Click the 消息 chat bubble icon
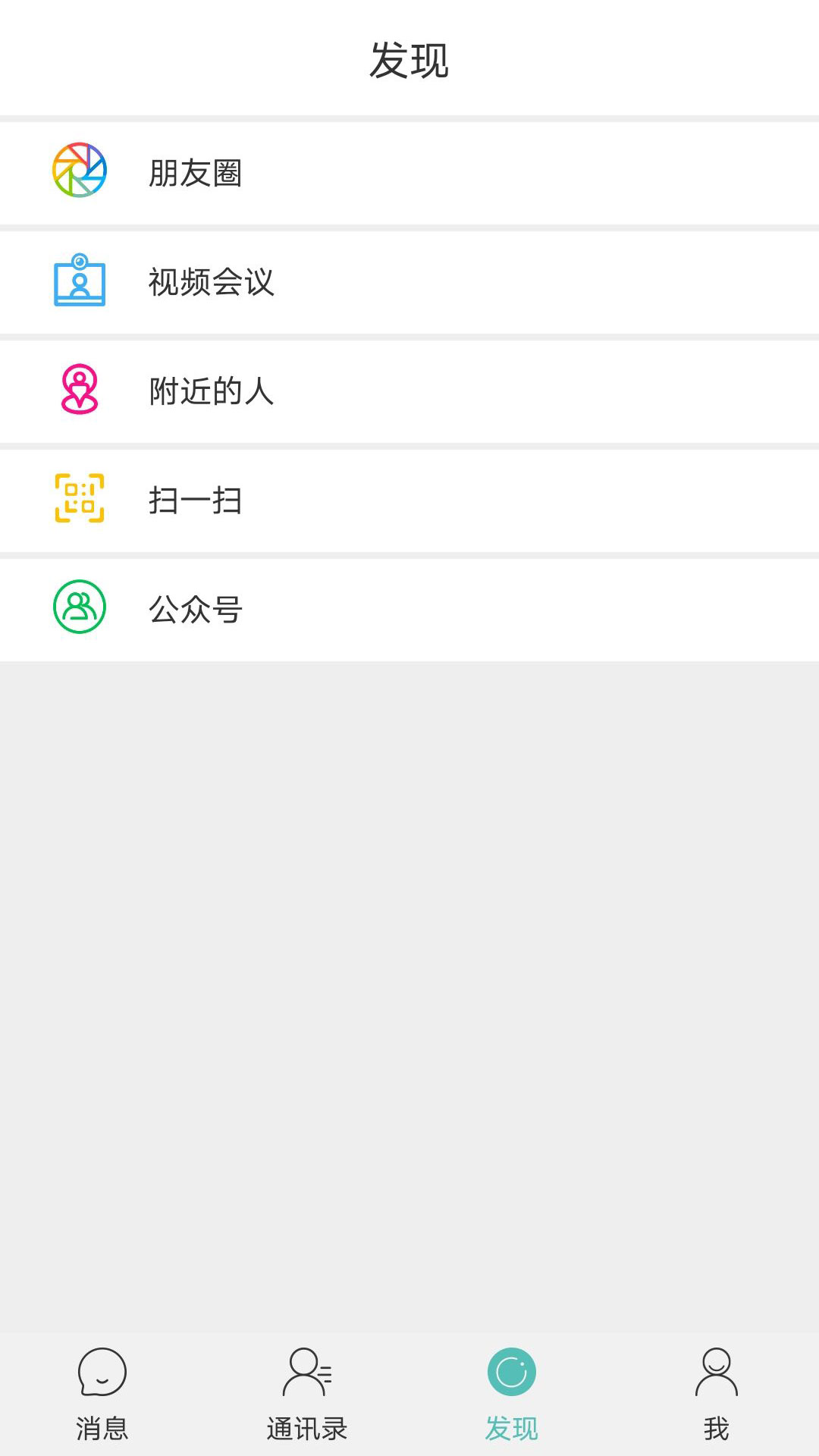Viewport: 819px width, 1456px height. pyautogui.click(x=102, y=1374)
